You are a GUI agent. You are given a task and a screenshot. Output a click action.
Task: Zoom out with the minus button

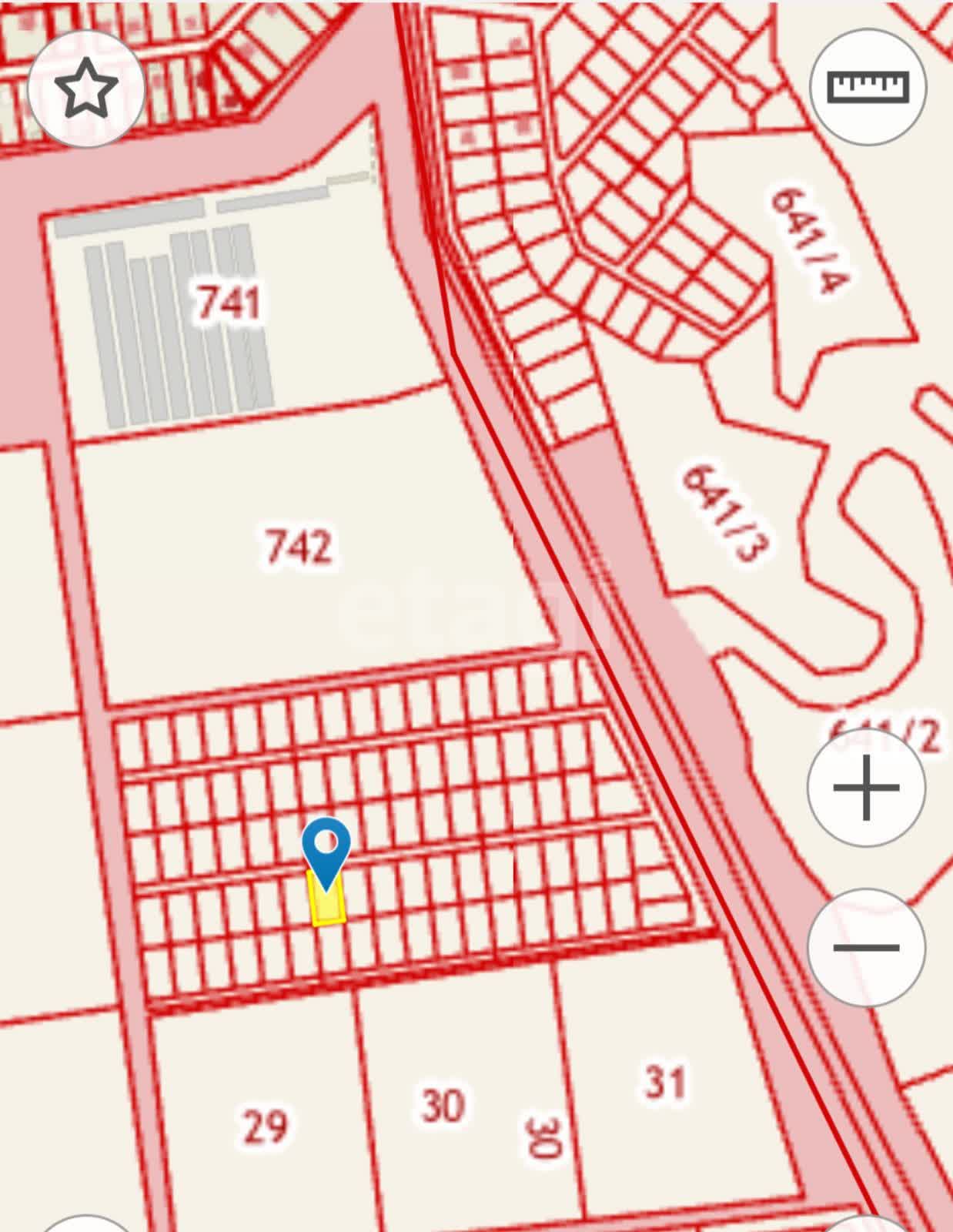(x=866, y=947)
